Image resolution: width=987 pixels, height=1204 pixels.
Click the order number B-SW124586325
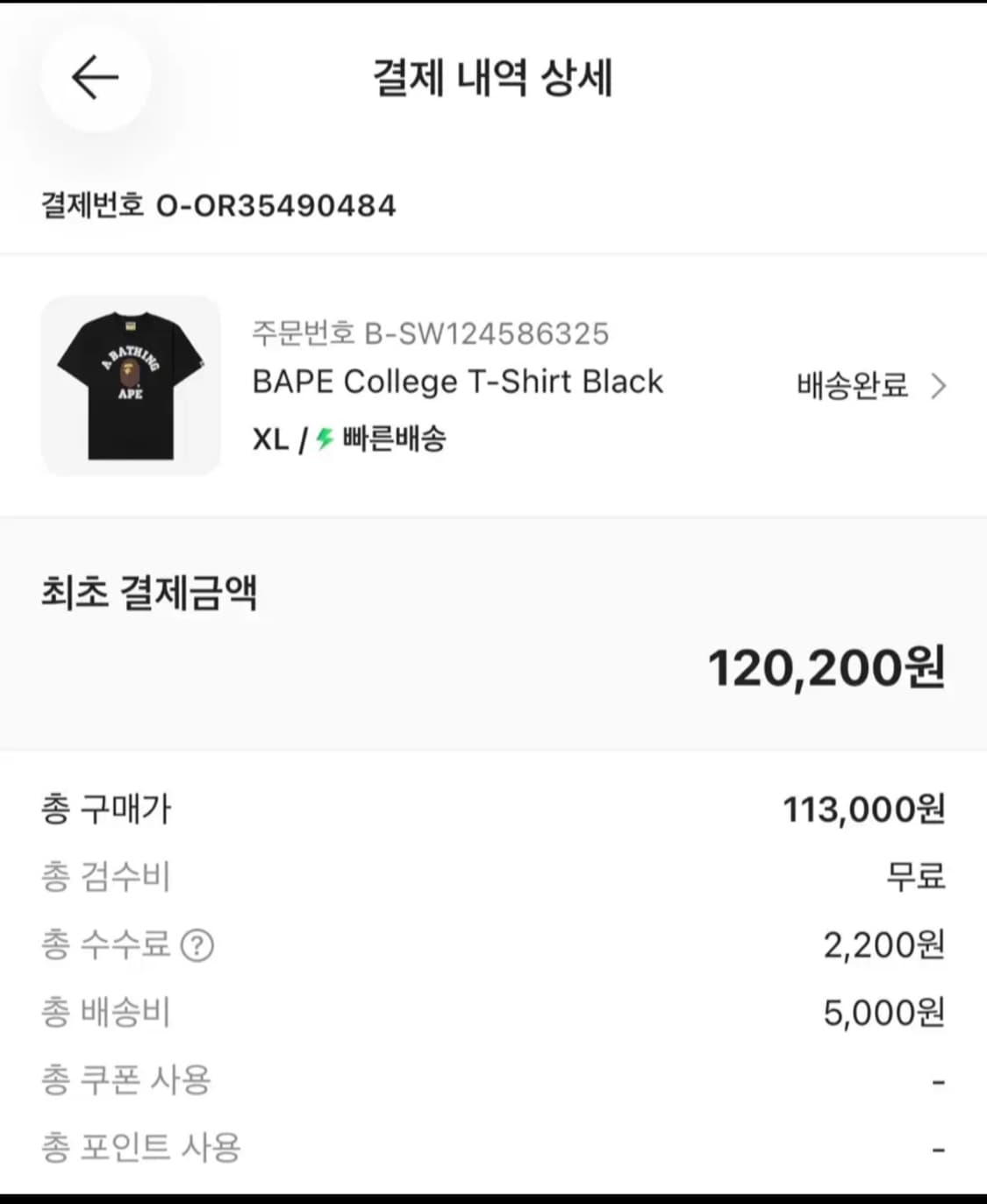[x=430, y=334]
